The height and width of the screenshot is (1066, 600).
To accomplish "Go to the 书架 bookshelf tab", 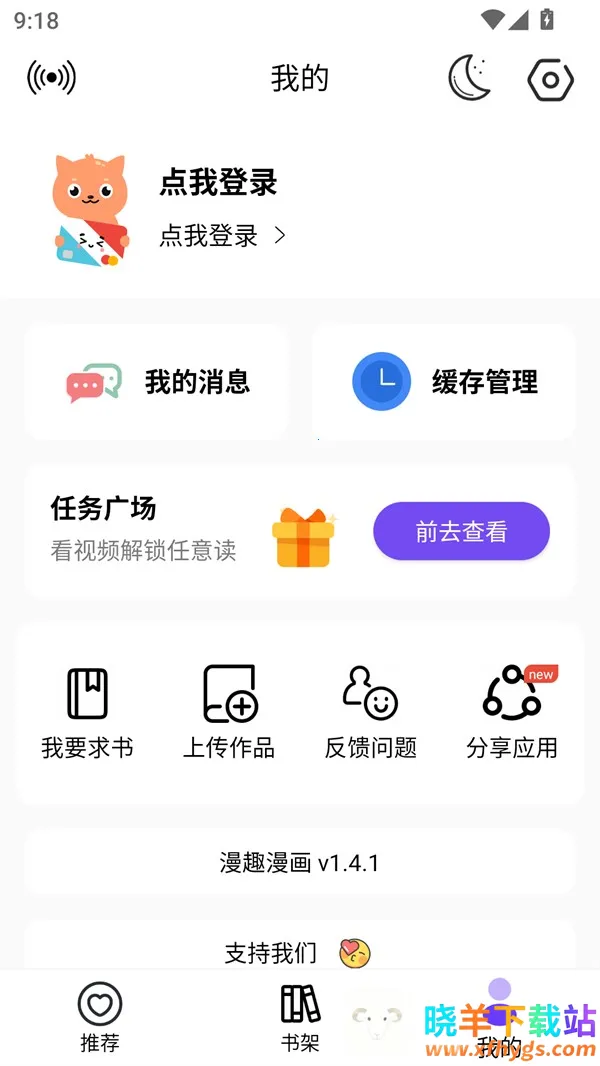I will tap(300, 1018).
